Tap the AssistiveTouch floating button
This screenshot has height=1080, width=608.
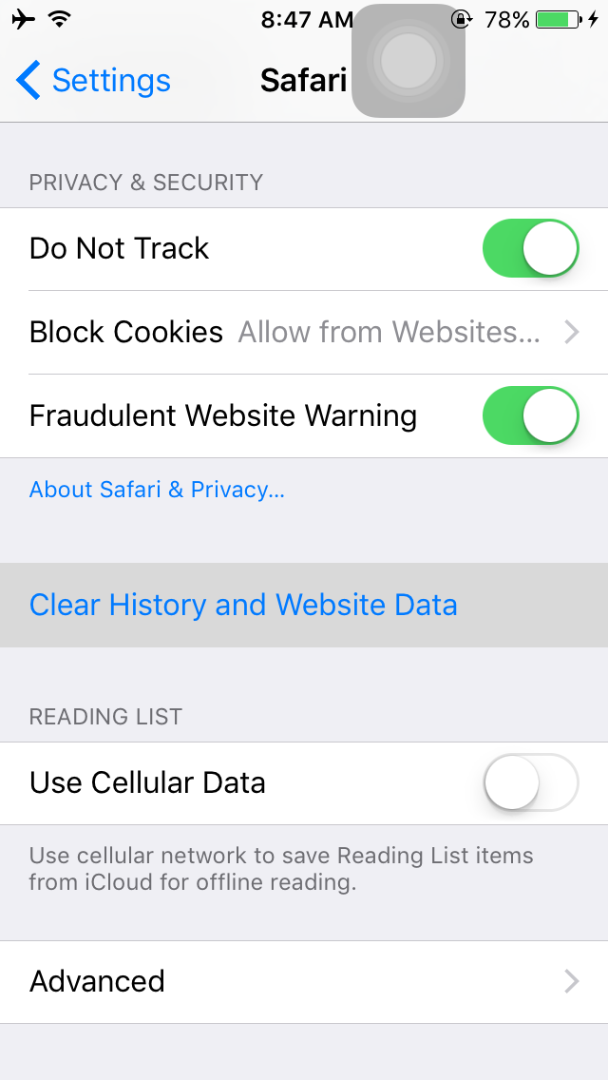408,61
